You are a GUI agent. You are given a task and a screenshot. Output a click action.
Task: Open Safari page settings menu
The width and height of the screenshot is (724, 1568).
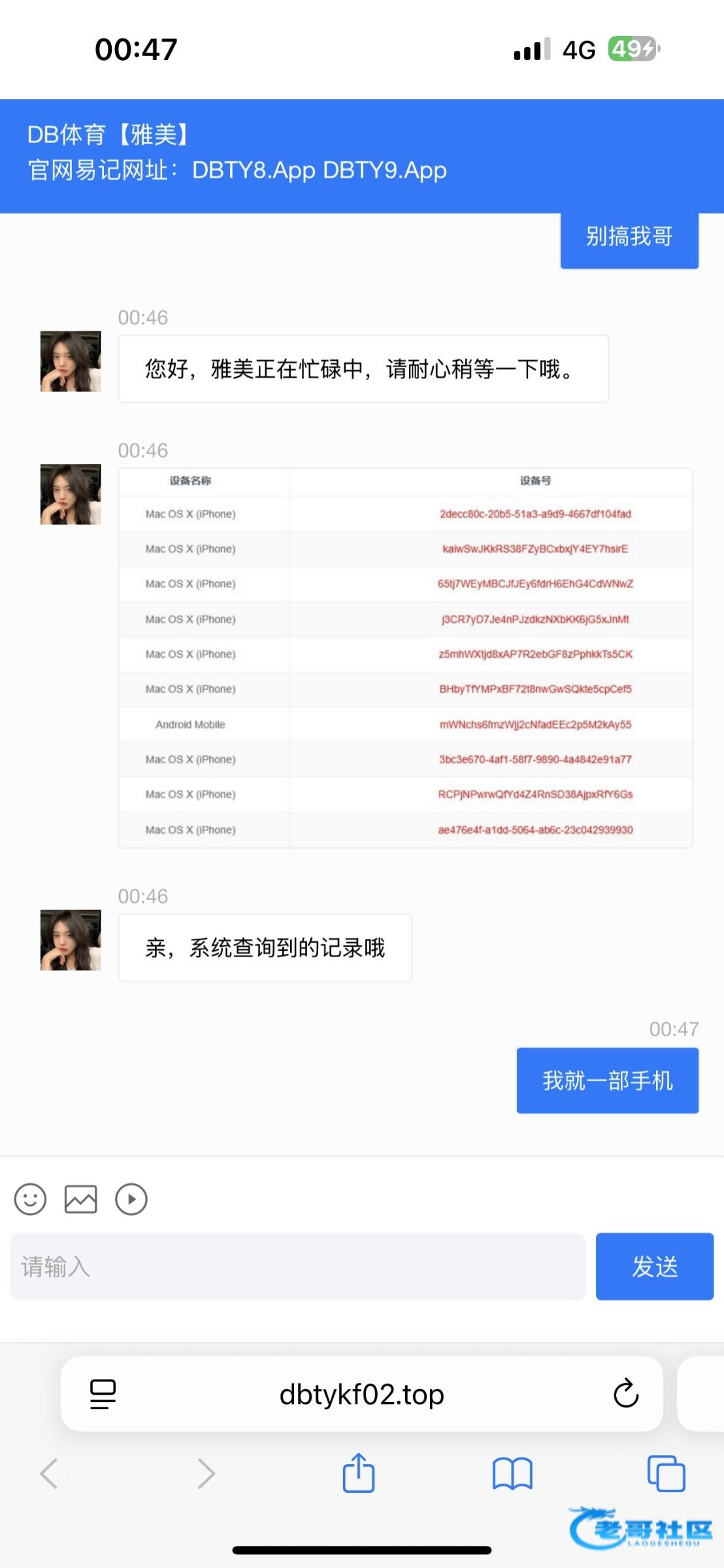pyautogui.click(x=103, y=1394)
